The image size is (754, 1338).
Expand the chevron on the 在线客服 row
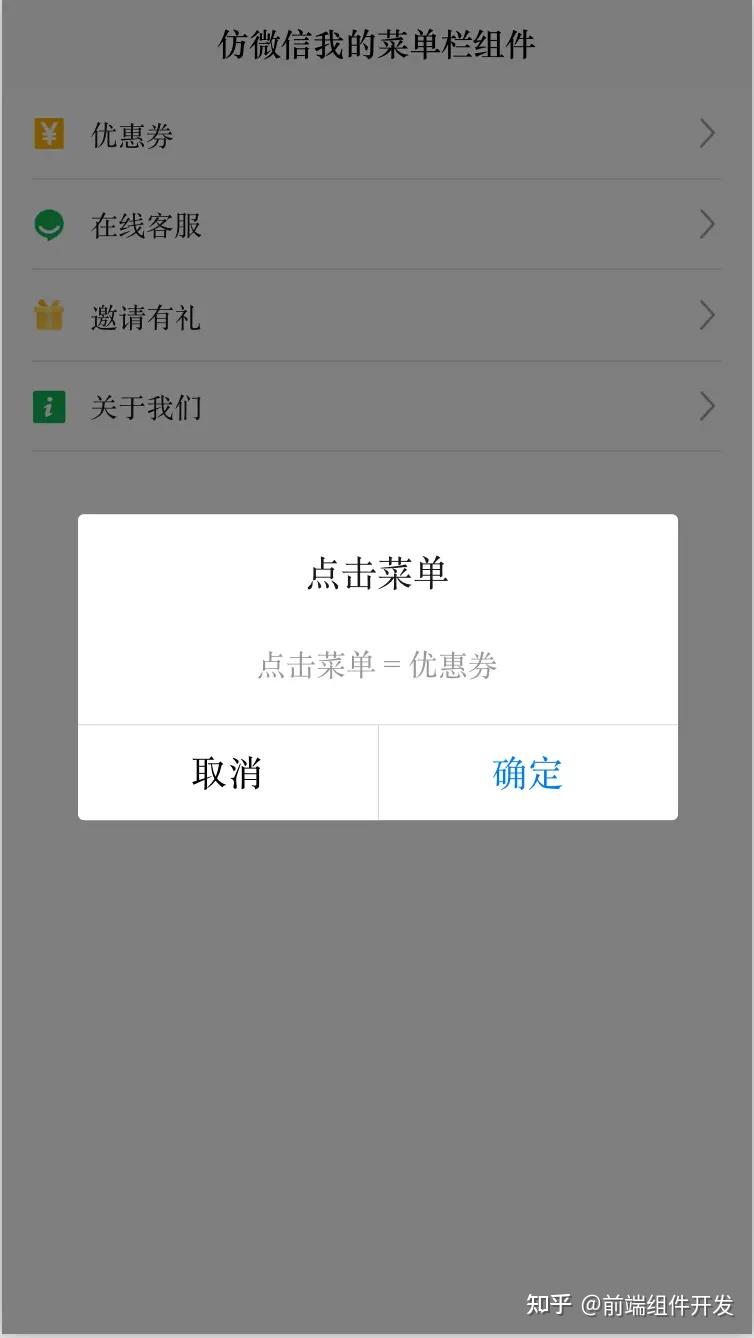pyautogui.click(x=707, y=224)
